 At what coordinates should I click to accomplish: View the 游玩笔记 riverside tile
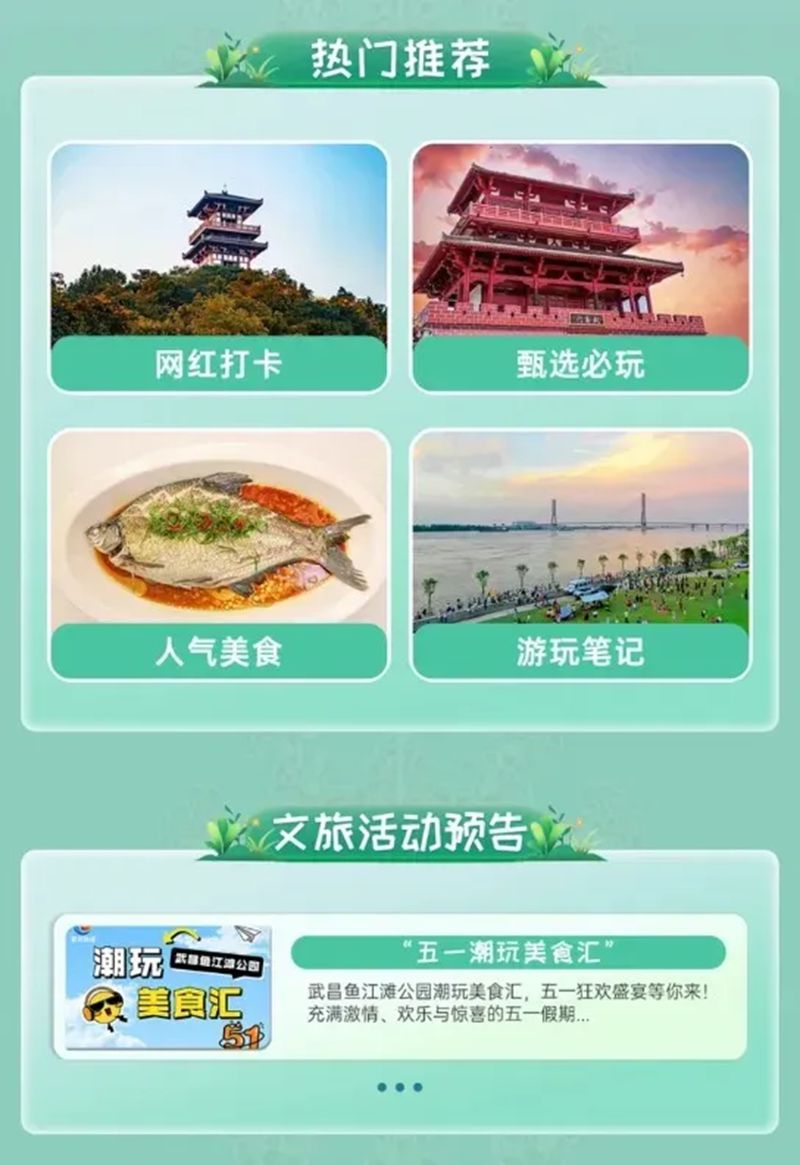click(x=580, y=555)
